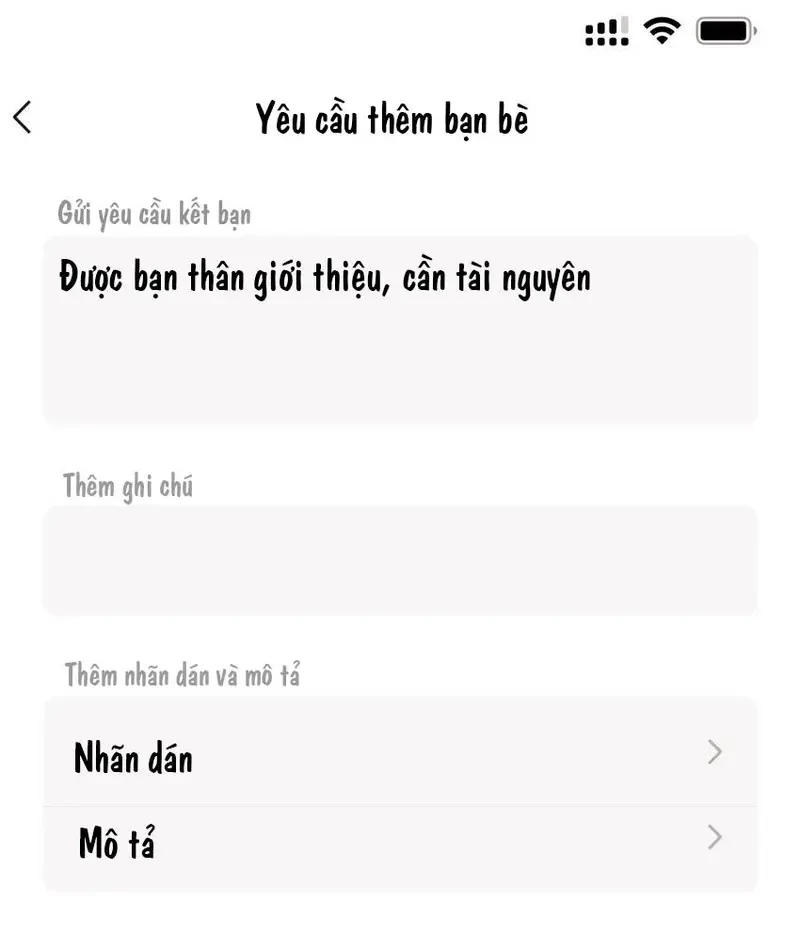This screenshot has width=800, height=950.
Task: Tap the empty note input field
Action: click(x=400, y=560)
